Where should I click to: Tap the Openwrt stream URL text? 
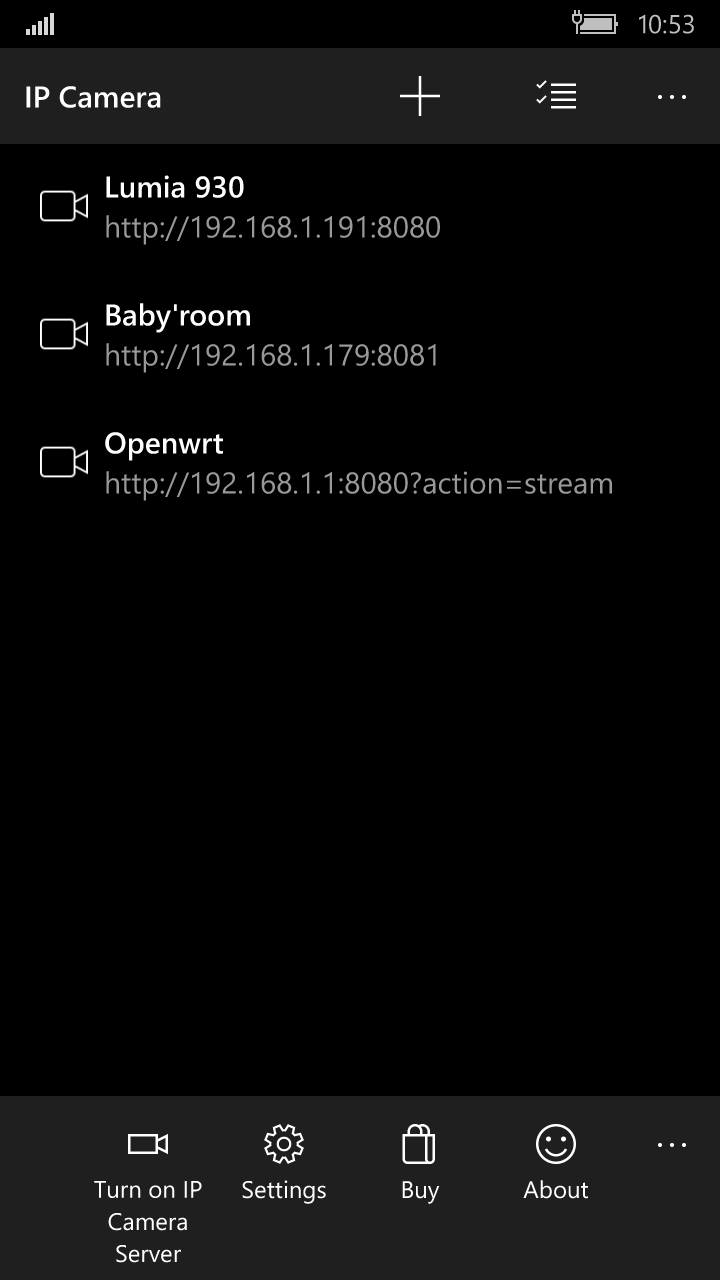coord(358,483)
